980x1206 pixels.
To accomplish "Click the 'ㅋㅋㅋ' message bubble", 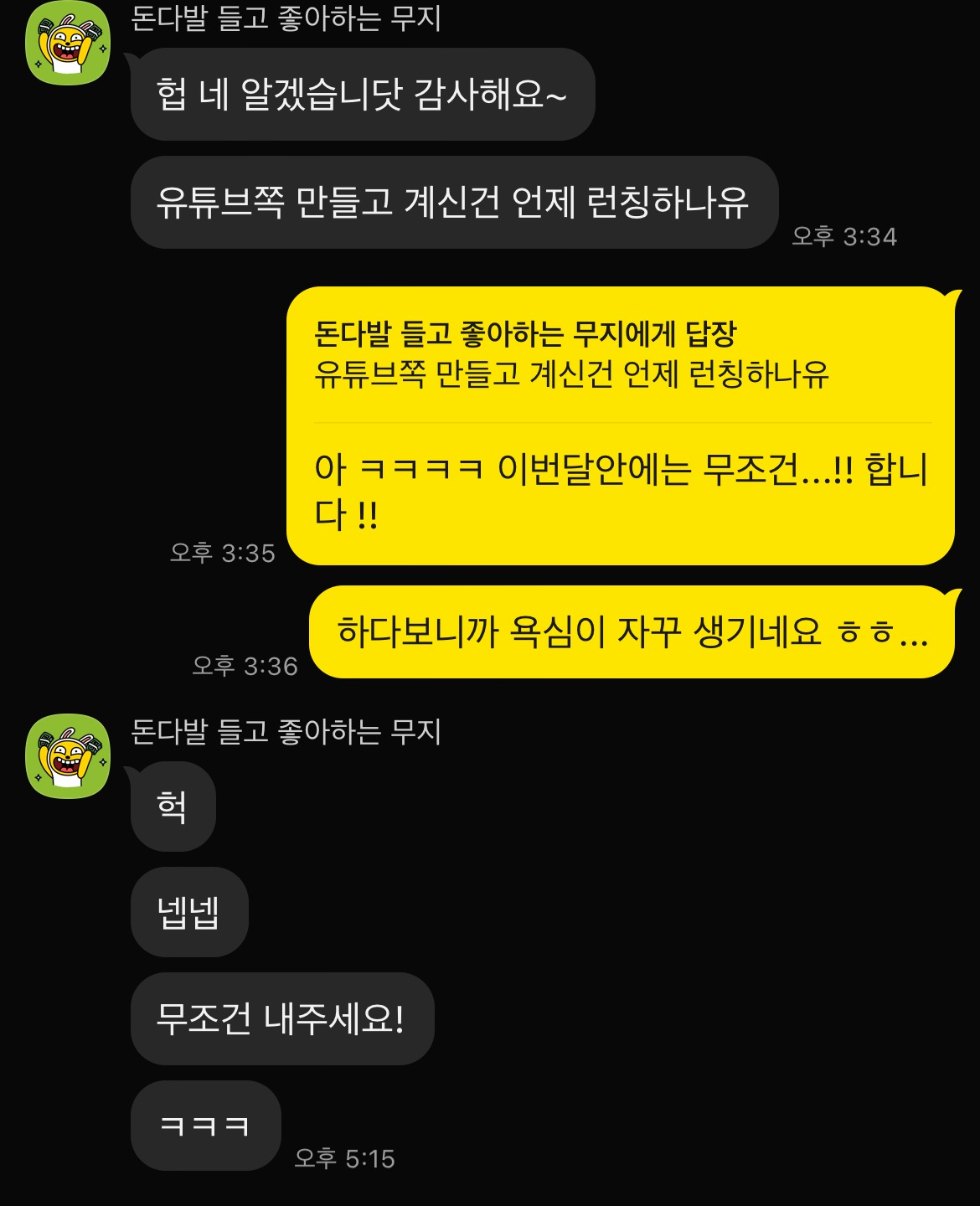I will [x=207, y=1124].
